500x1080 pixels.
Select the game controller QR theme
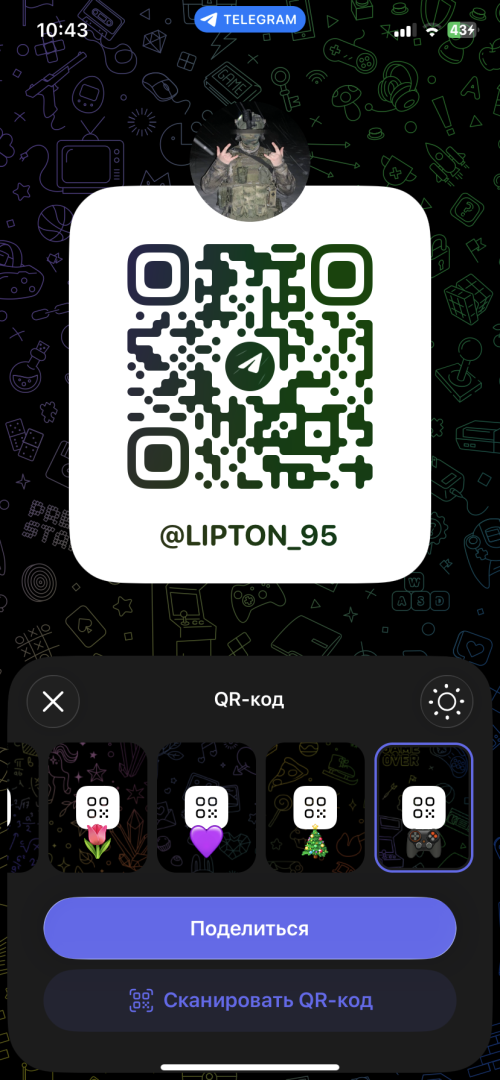pyautogui.click(x=424, y=807)
